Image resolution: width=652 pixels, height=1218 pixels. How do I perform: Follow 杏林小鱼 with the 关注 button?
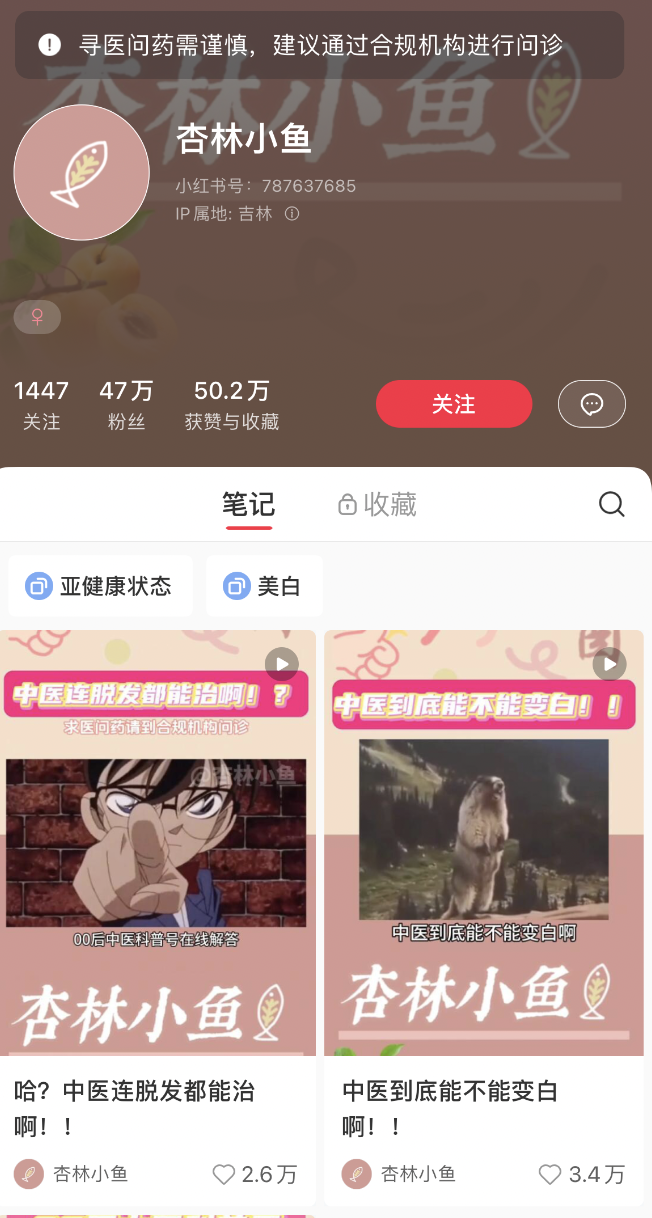point(453,404)
